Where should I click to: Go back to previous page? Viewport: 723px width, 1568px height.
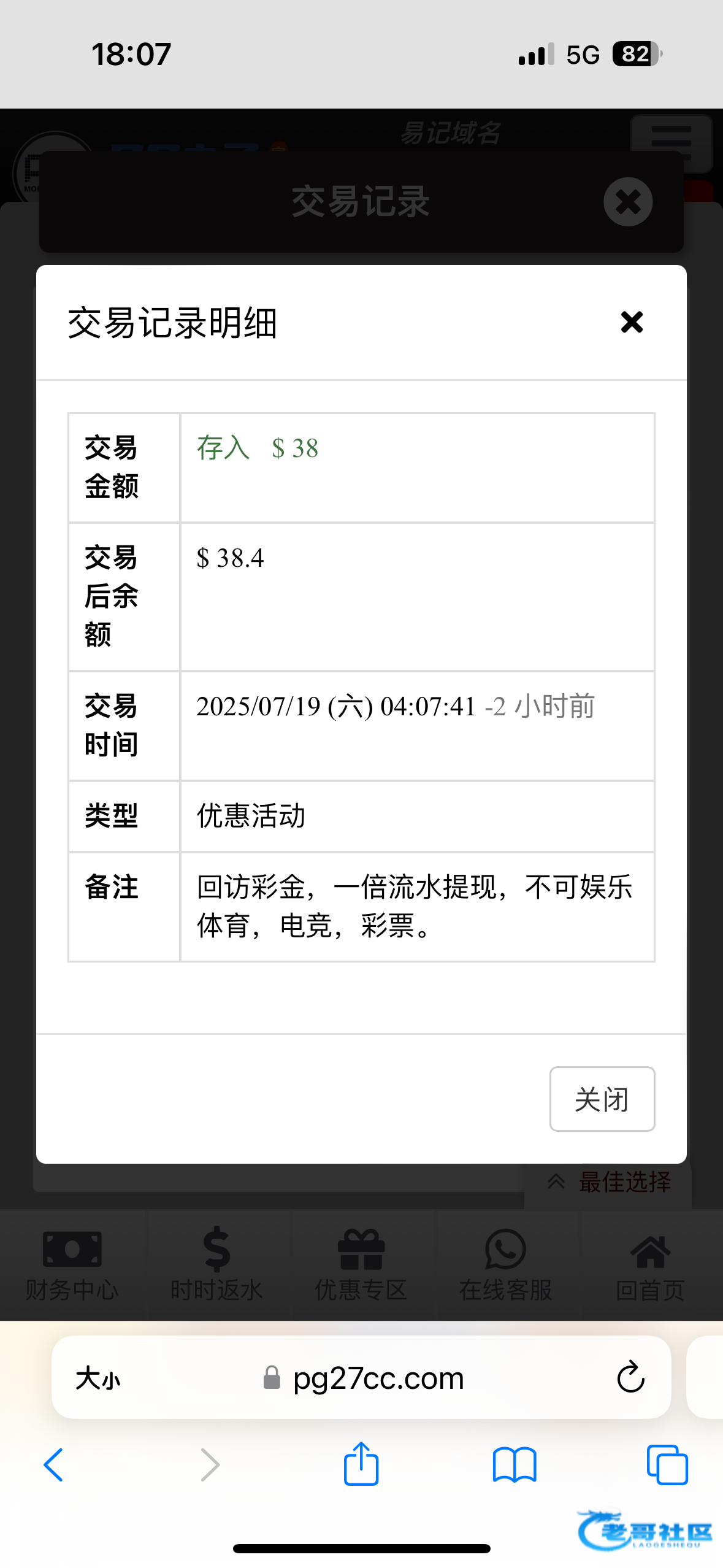pos(53,1464)
